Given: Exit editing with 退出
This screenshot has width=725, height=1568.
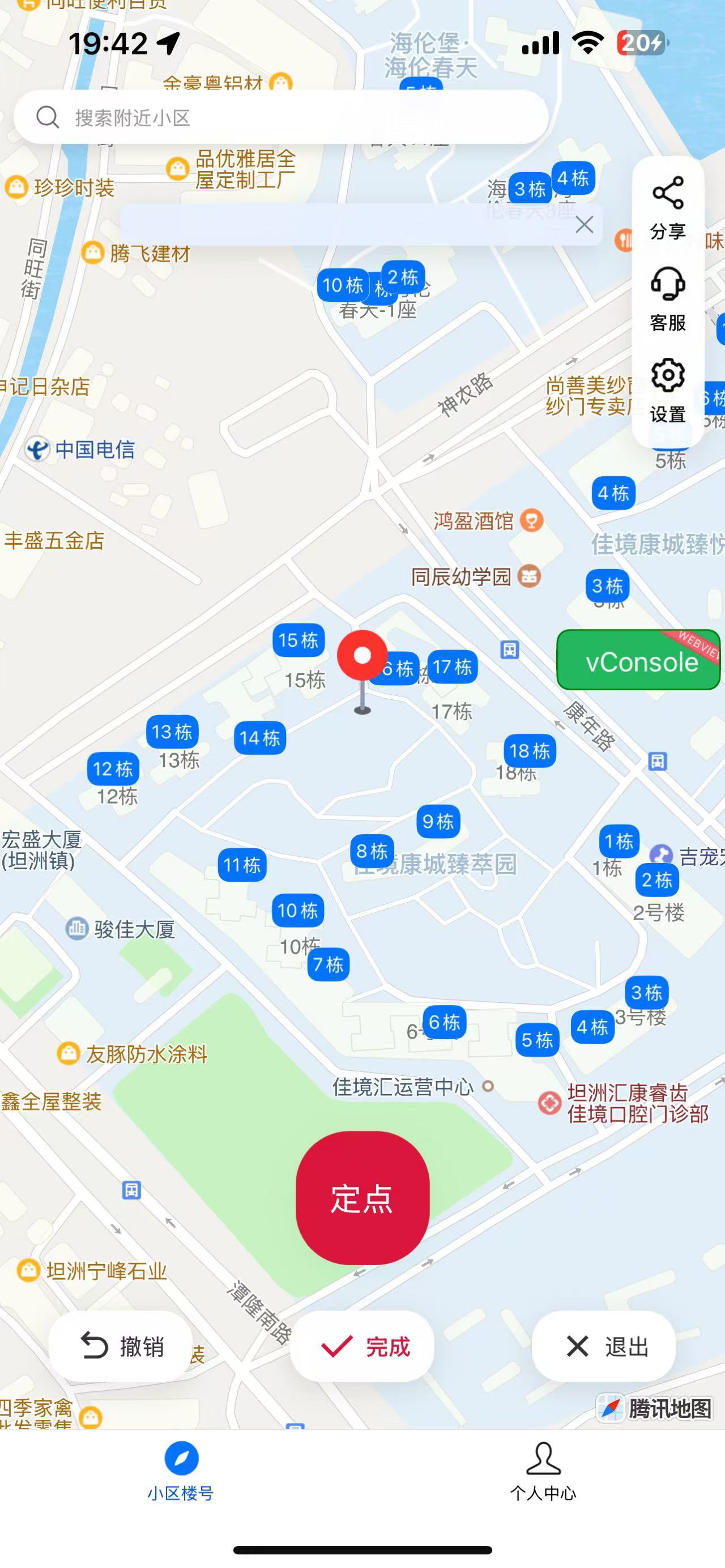Looking at the screenshot, I should click(x=604, y=1346).
